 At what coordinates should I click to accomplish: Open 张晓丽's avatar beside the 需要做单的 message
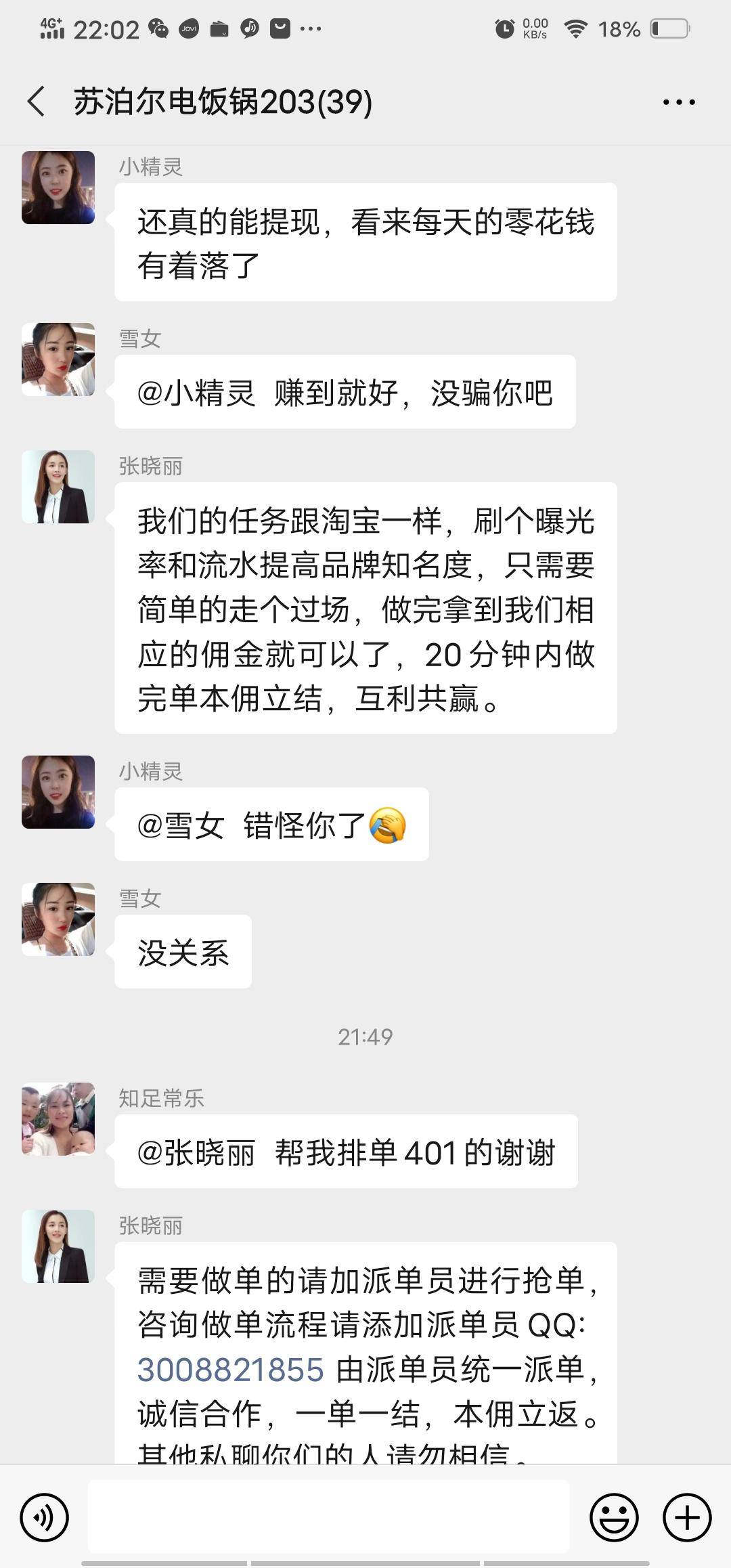(x=58, y=1246)
